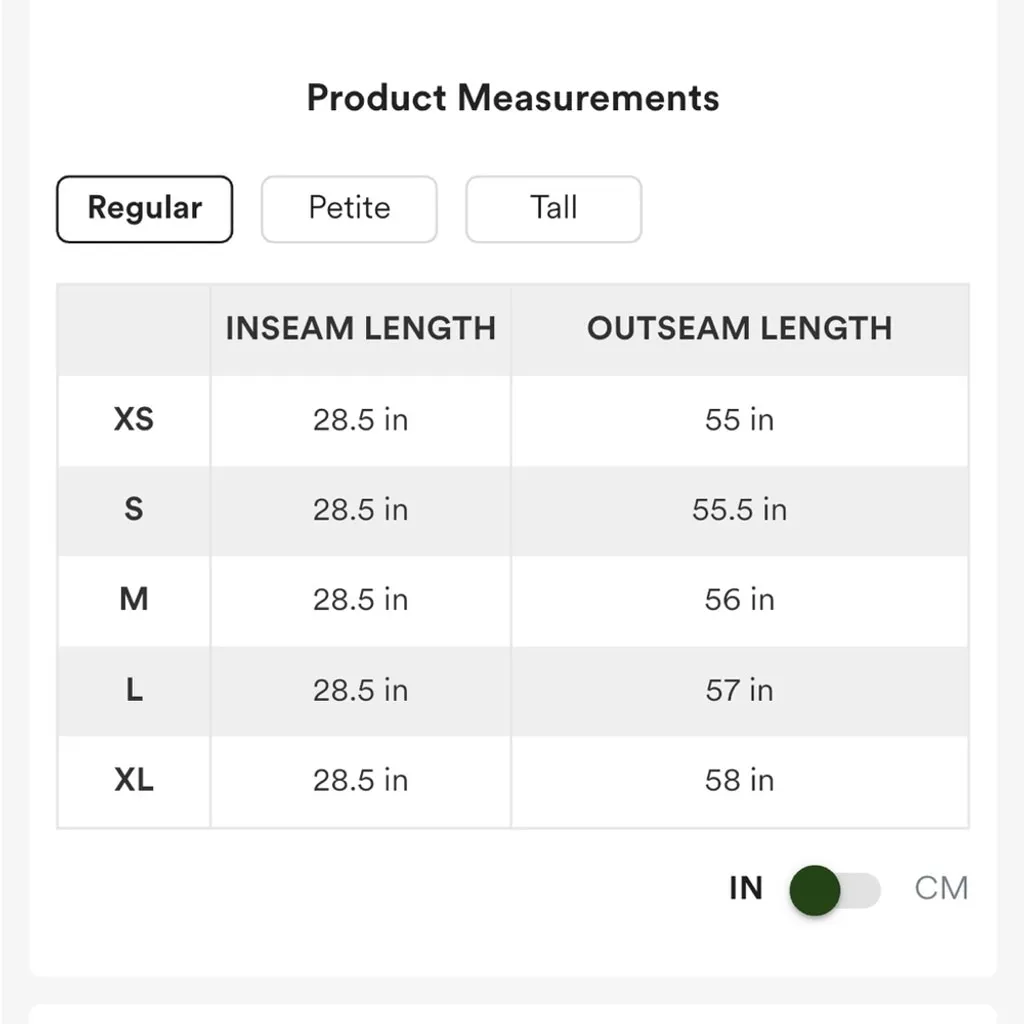This screenshot has width=1024, height=1024.
Task: Tap the Regular fit tab
Action: pyautogui.click(x=145, y=209)
